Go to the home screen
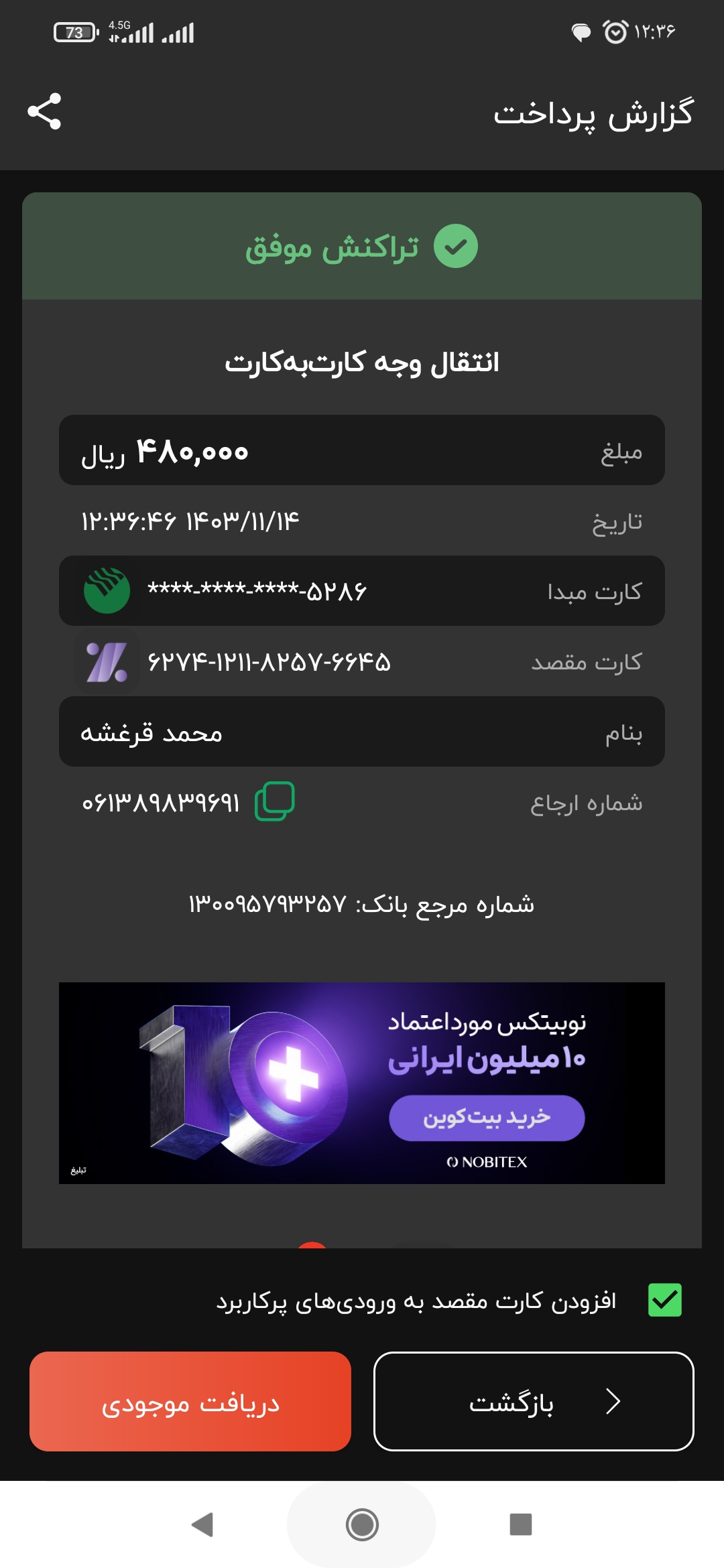This screenshot has width=724, height=1568. [362, 1524]
